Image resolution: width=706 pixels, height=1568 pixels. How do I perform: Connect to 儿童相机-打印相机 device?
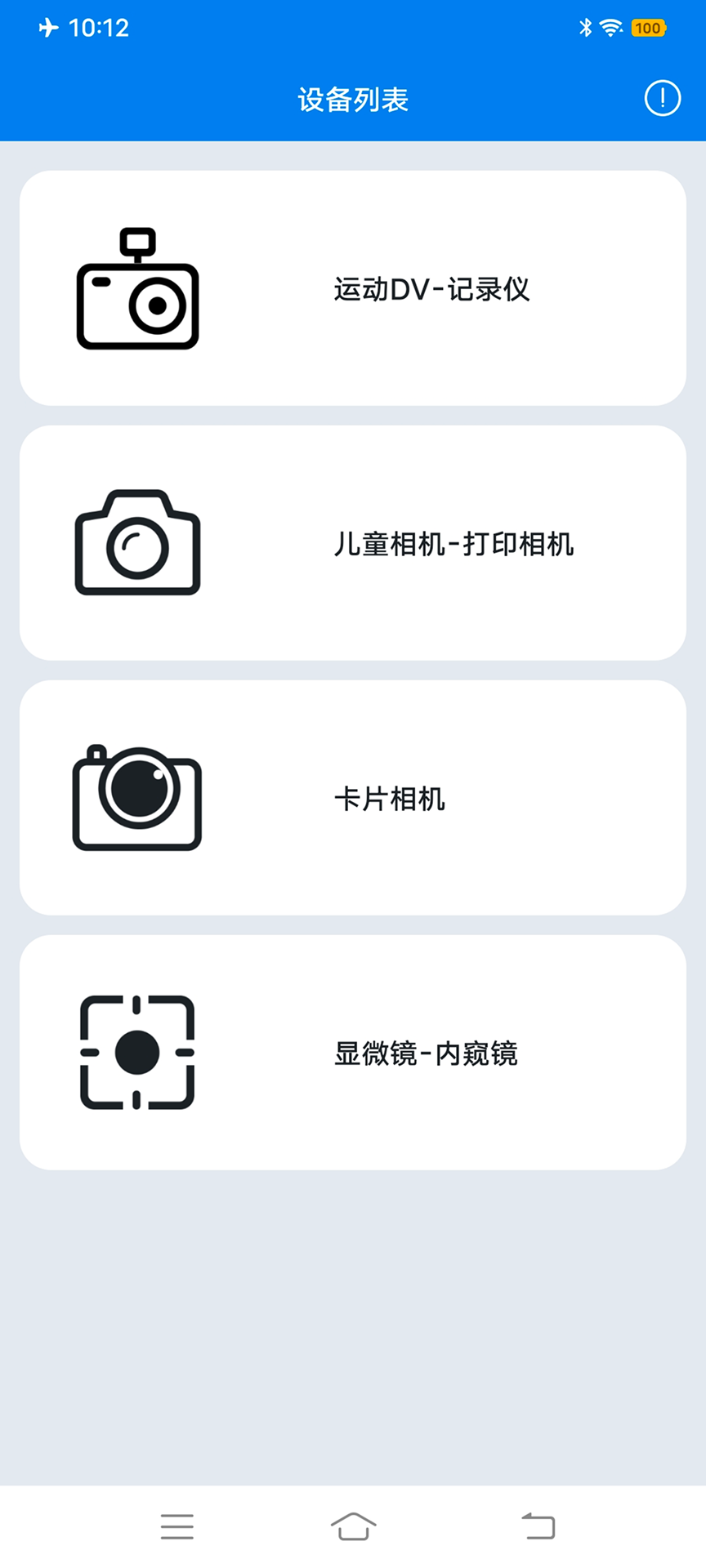tap(353, 542)
